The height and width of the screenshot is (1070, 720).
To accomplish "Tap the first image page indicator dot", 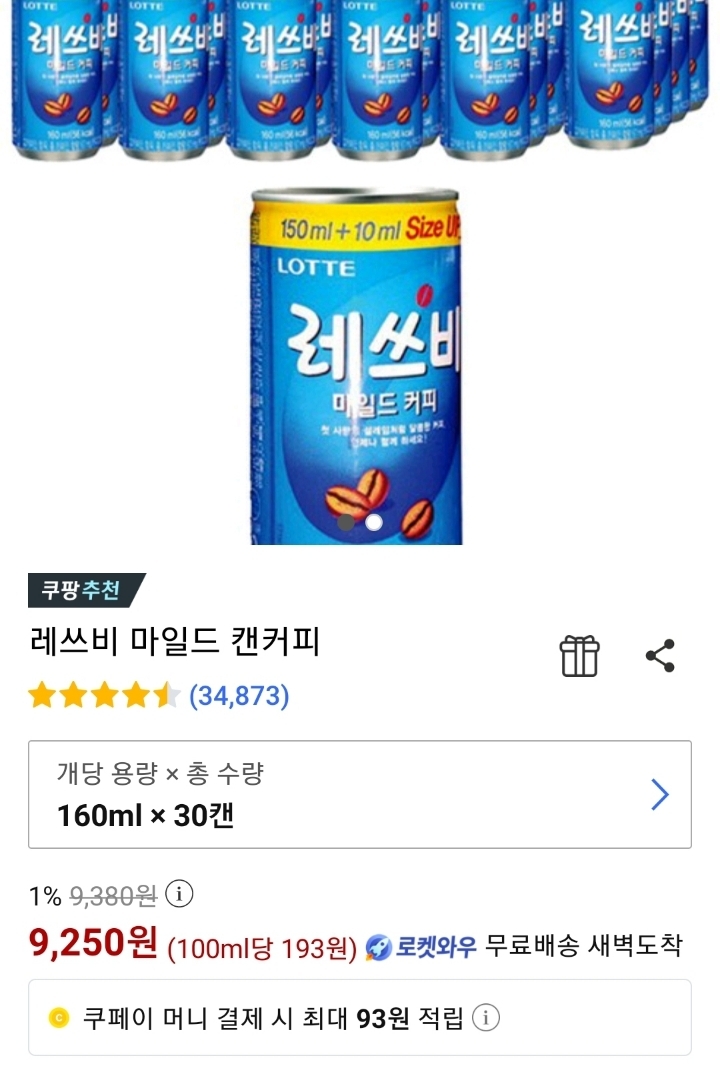I will point(346,522).
